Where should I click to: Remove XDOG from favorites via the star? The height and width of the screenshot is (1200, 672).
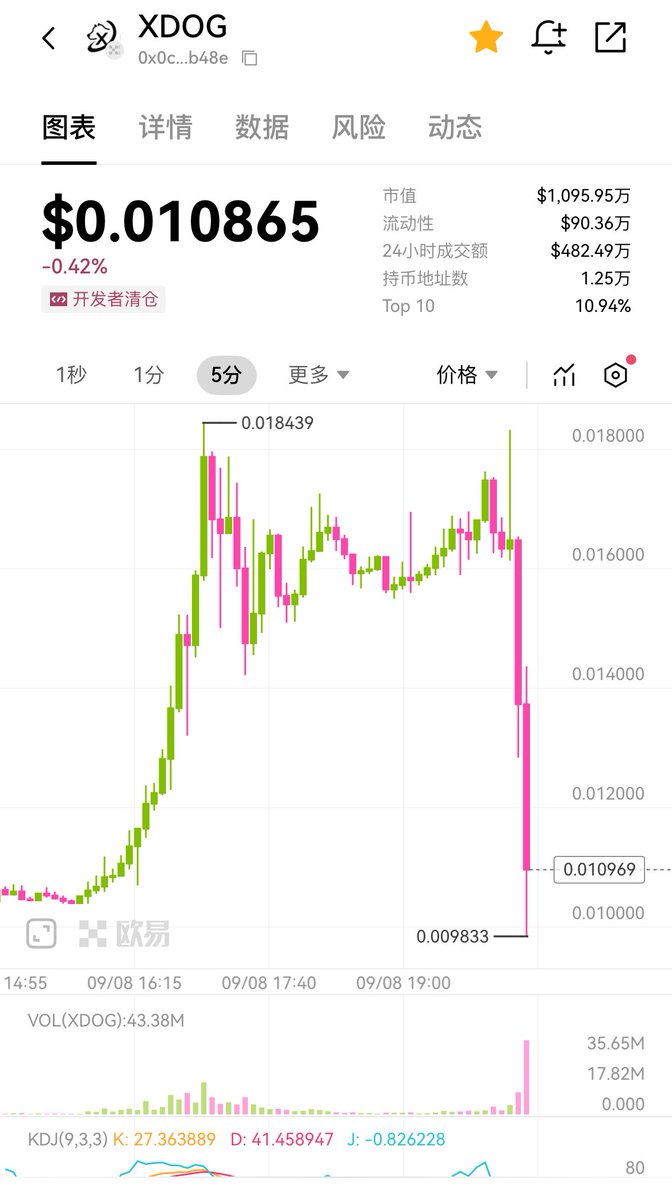click(486, 38)
